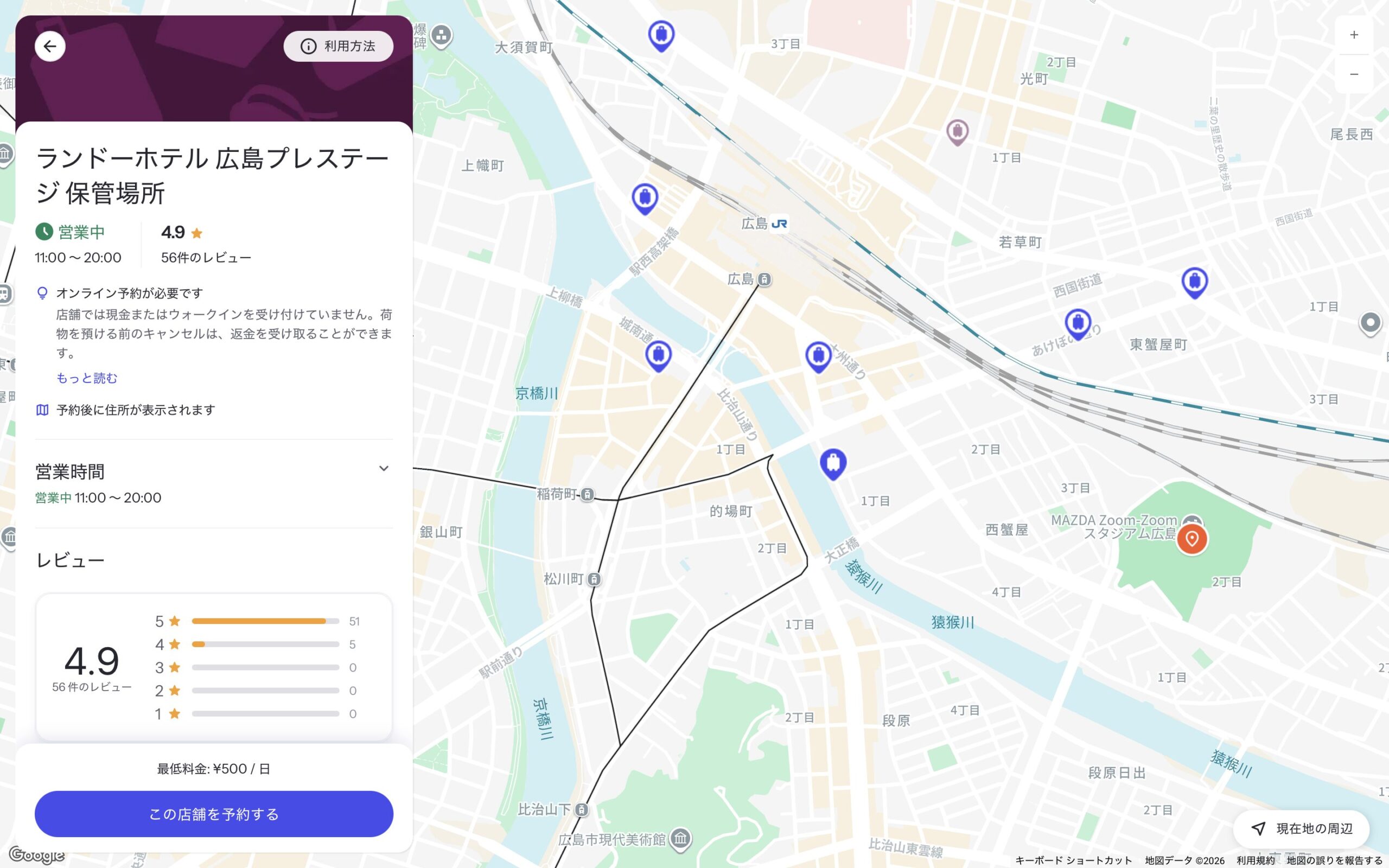Image resolution: width=1389 pixels, height=868 pixels.
Task: Tap 現在地の周辺 button
Action: (1301, 828)
